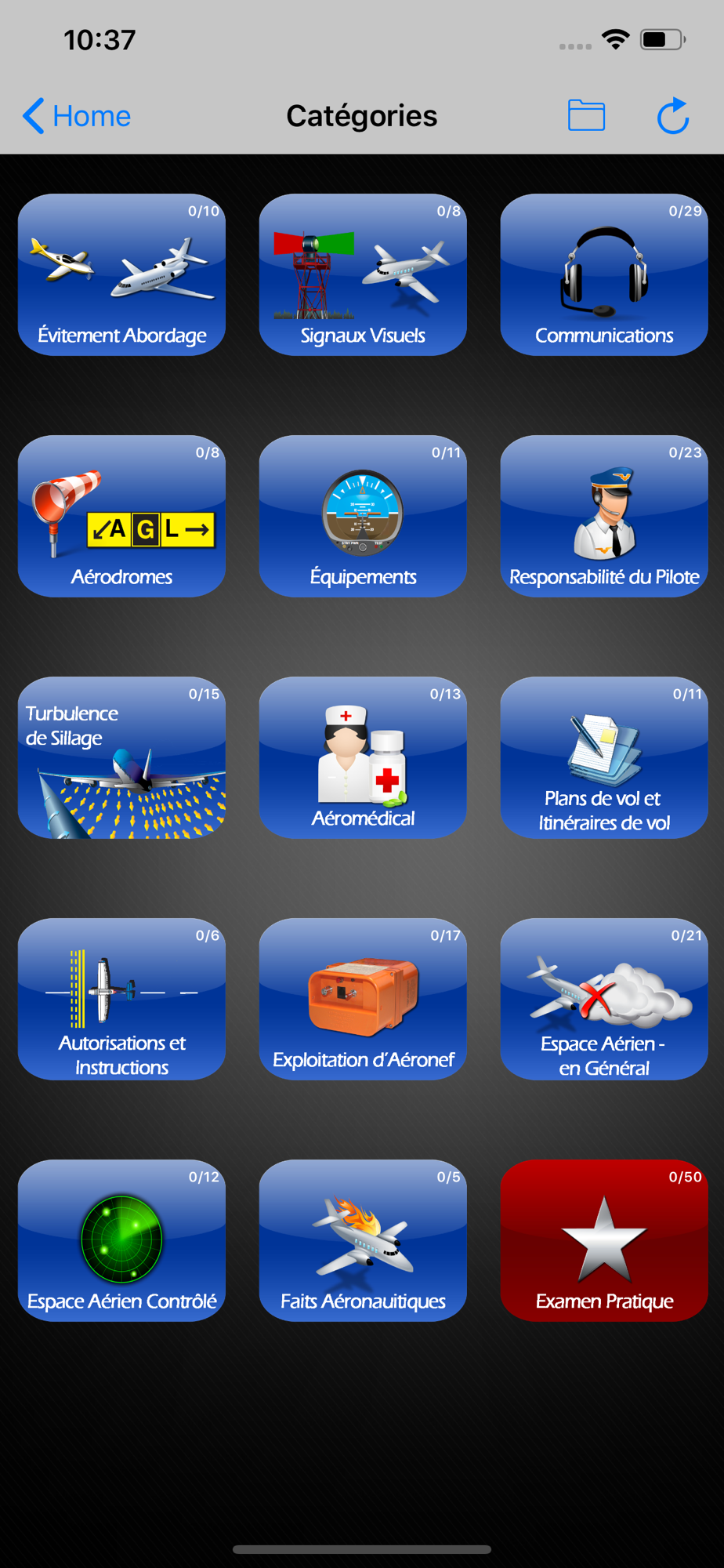Open Turbulence de Sillage category

tap(121, 758)
